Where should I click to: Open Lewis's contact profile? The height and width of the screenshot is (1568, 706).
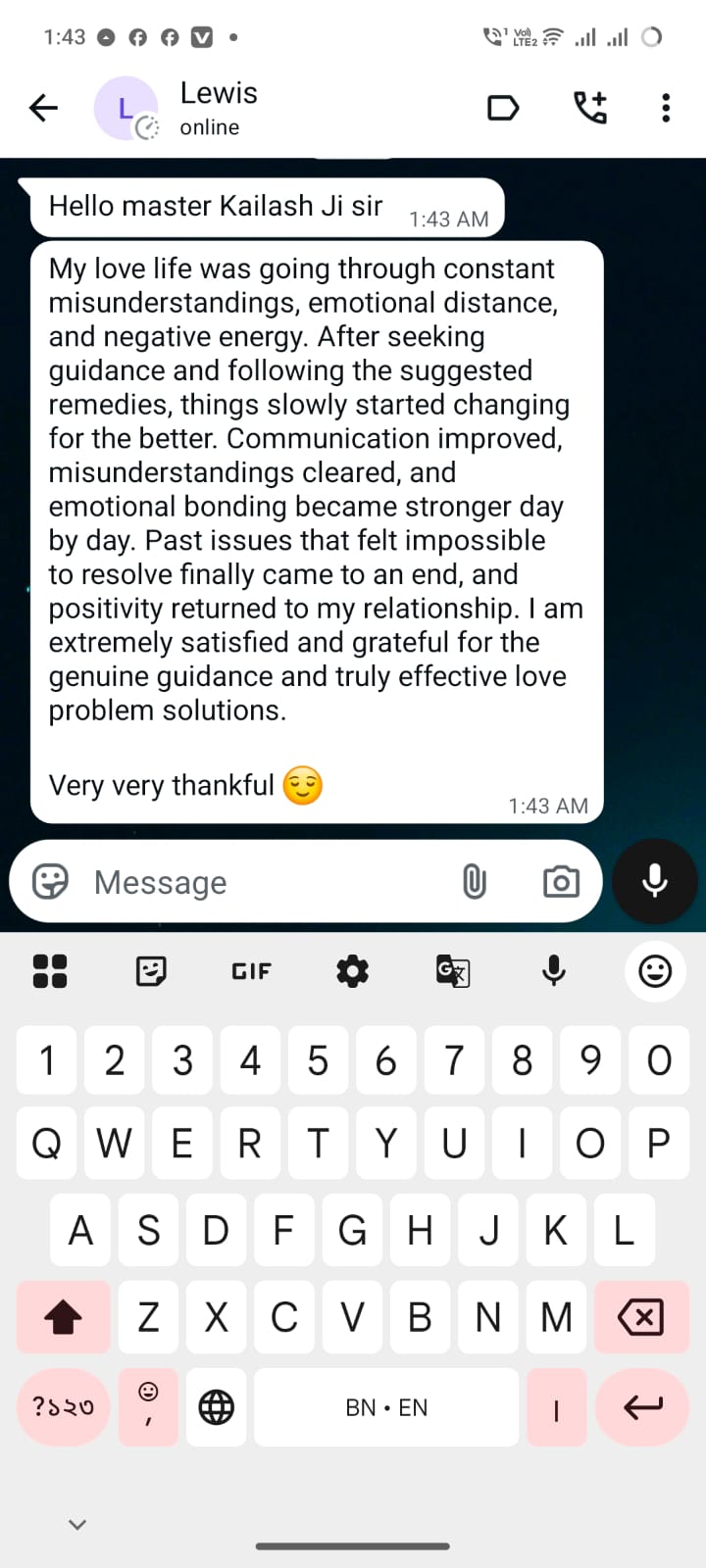[219, 108]
